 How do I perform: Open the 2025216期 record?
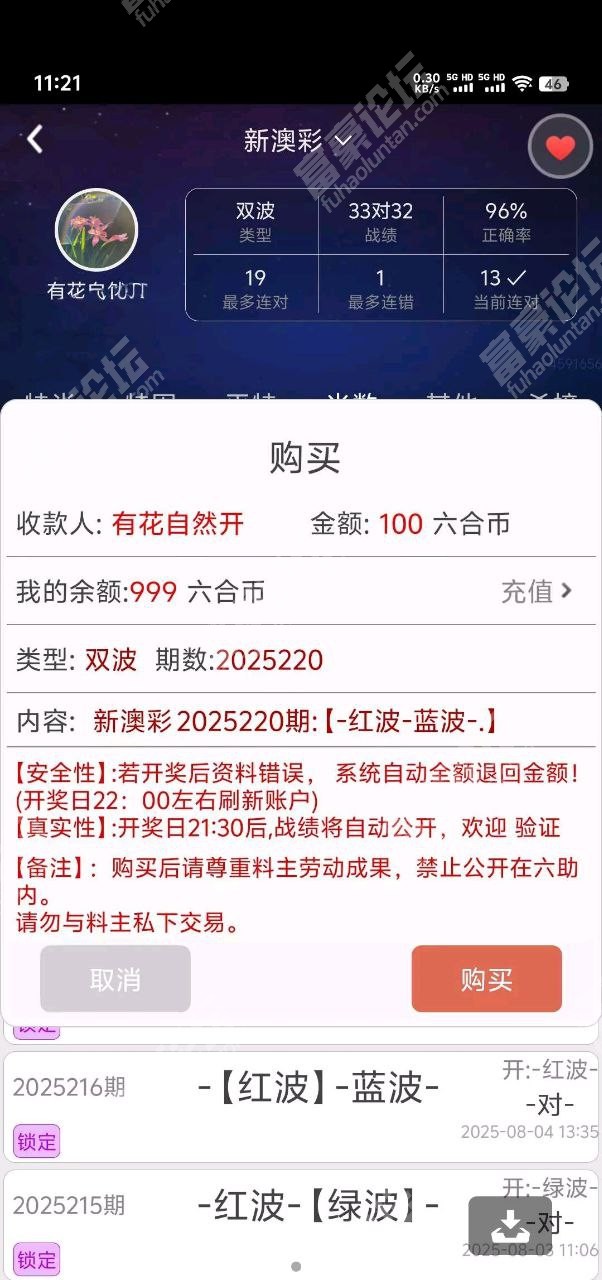(x=301, y=1106)
